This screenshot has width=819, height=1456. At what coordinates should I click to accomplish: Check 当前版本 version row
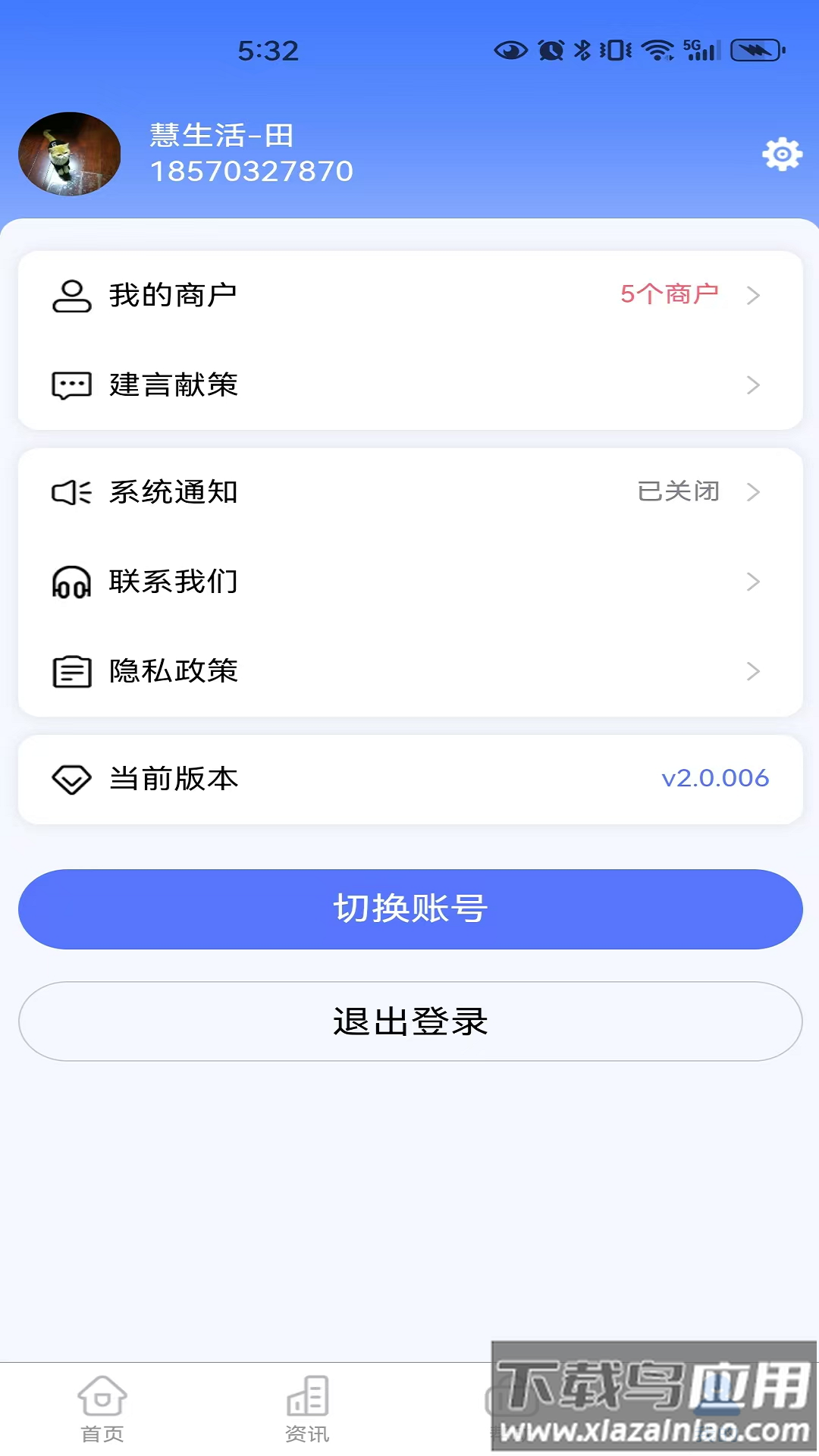(409, 779)
